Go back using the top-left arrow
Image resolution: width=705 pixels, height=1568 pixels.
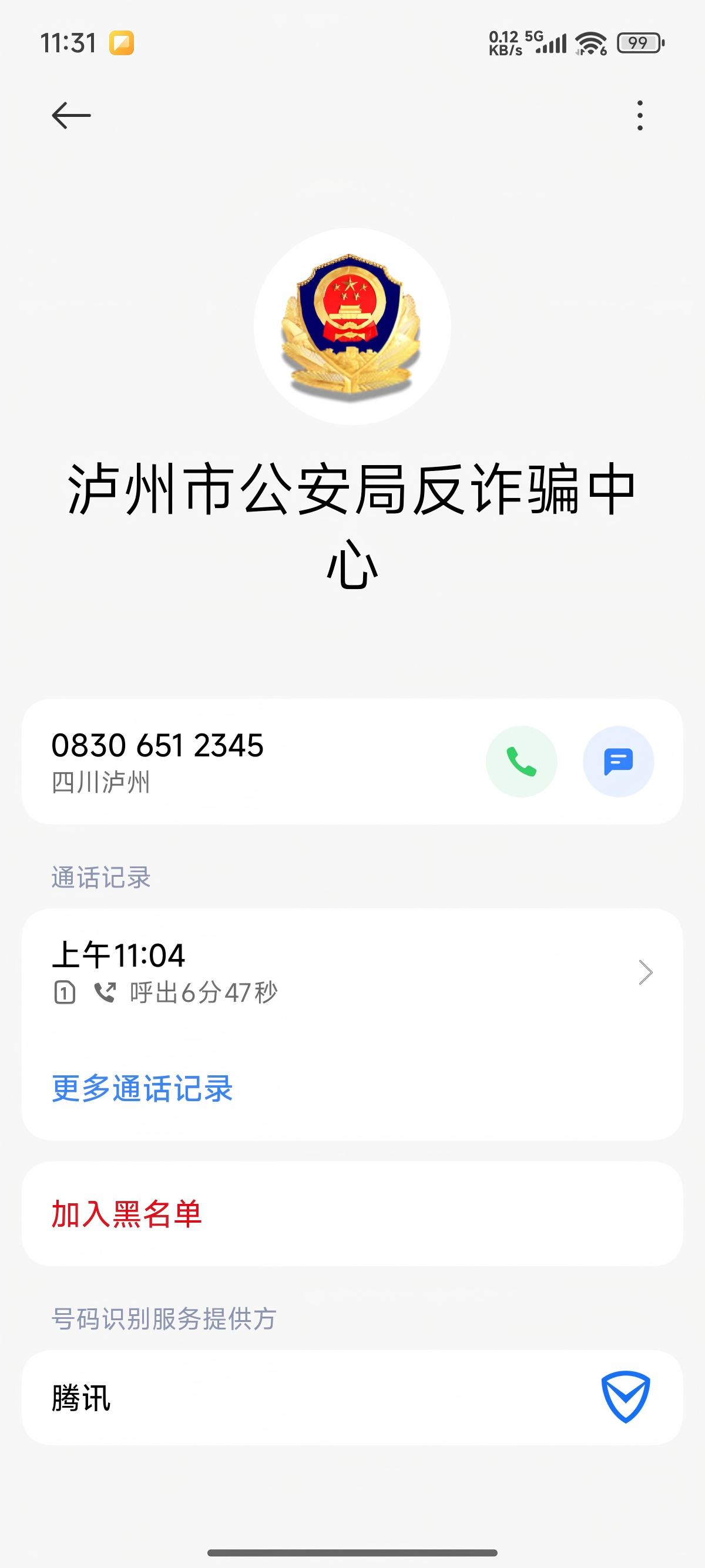coord(71,116)
